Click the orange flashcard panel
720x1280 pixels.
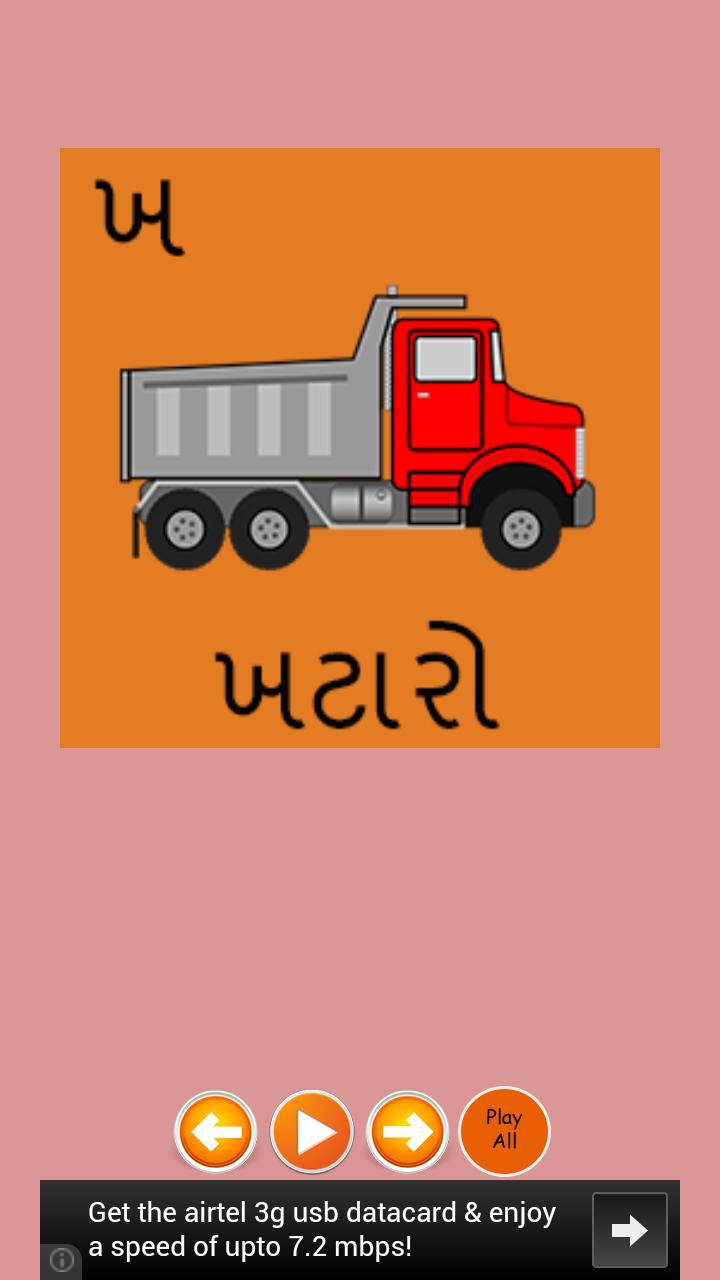coord(360,448)
